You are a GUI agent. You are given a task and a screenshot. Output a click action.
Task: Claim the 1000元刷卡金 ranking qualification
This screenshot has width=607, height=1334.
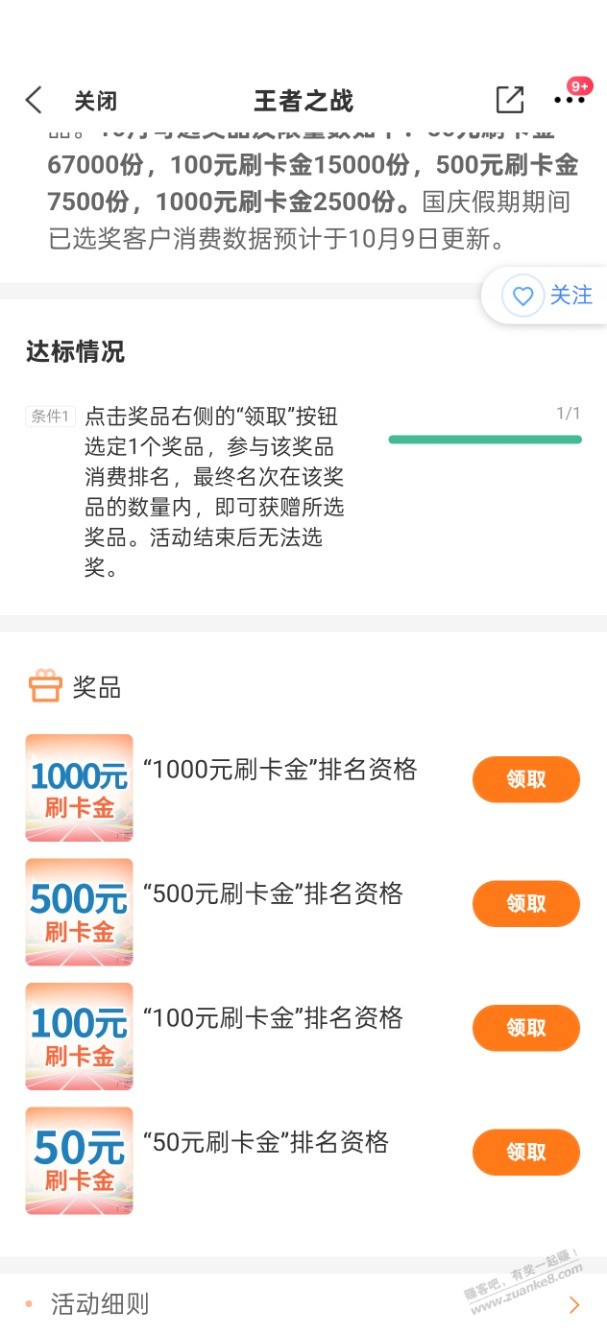[526, 780]
